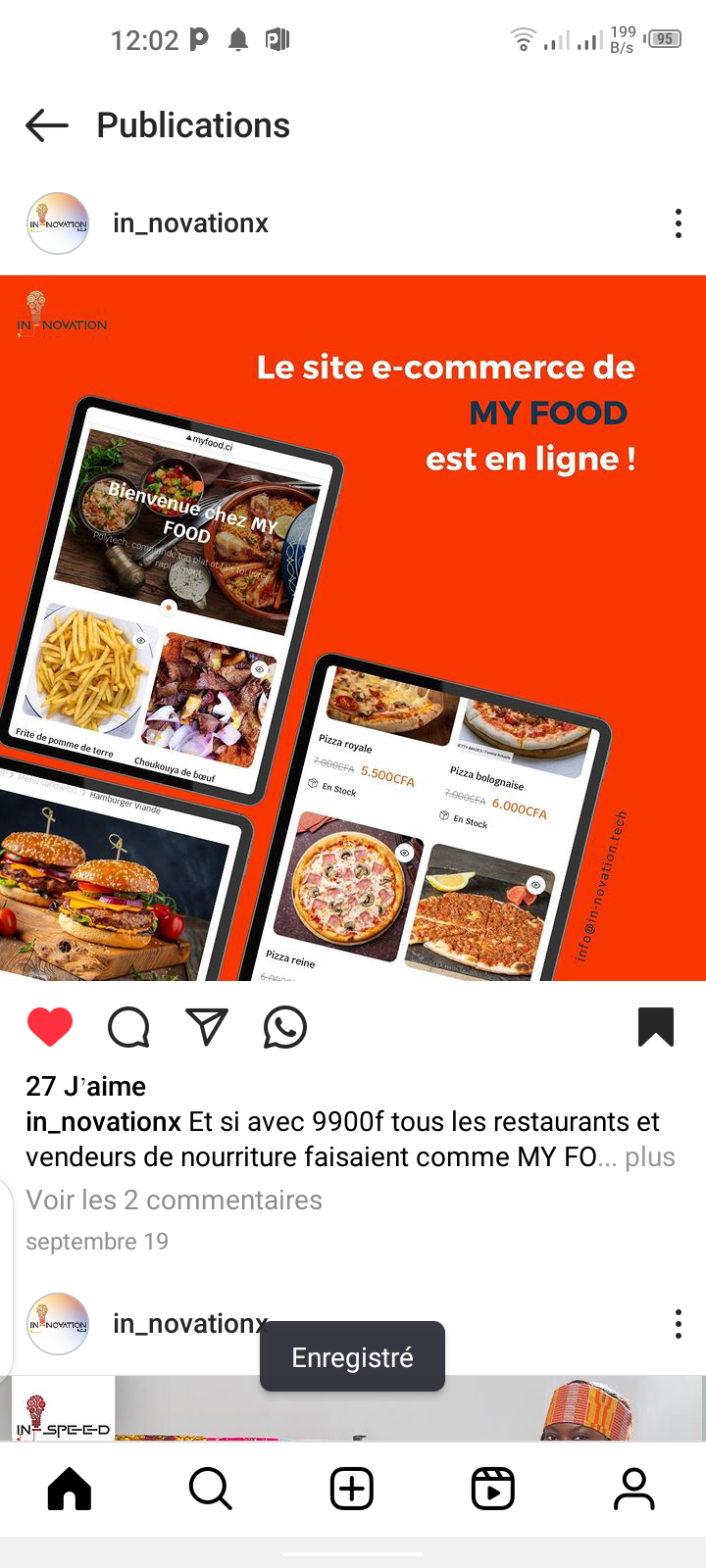
Task: Share the post via the paper plane icon
Action: click(207, 1027)
